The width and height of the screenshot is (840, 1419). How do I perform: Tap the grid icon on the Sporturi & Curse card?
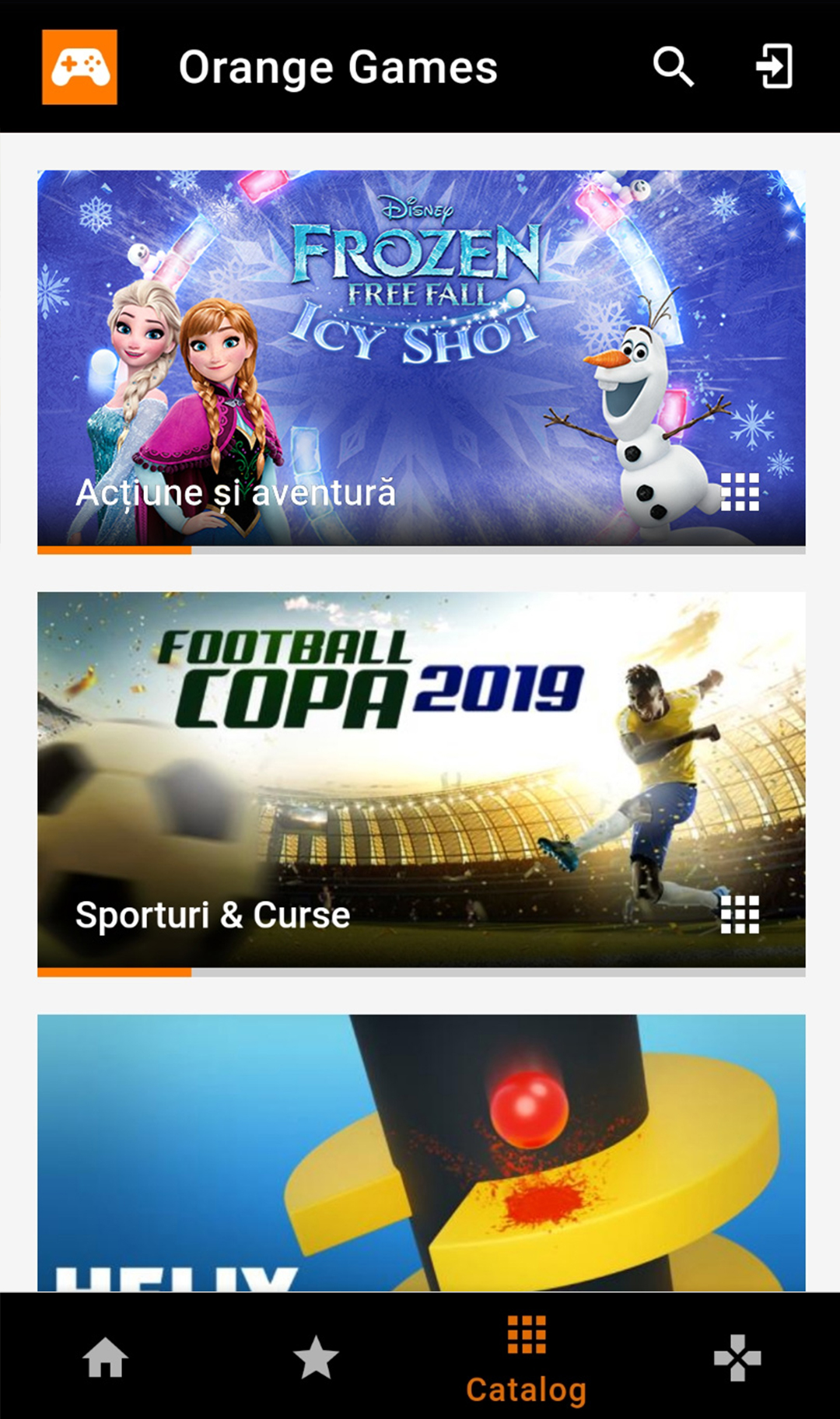tap(740, 914)
